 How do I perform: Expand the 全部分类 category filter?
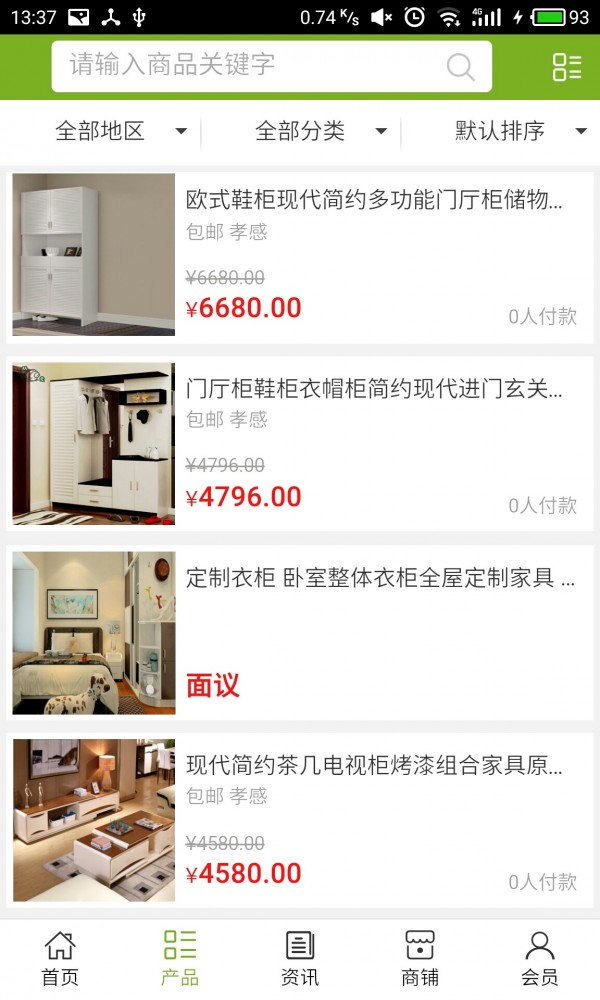pyautogui.click(x=320, y=131)
